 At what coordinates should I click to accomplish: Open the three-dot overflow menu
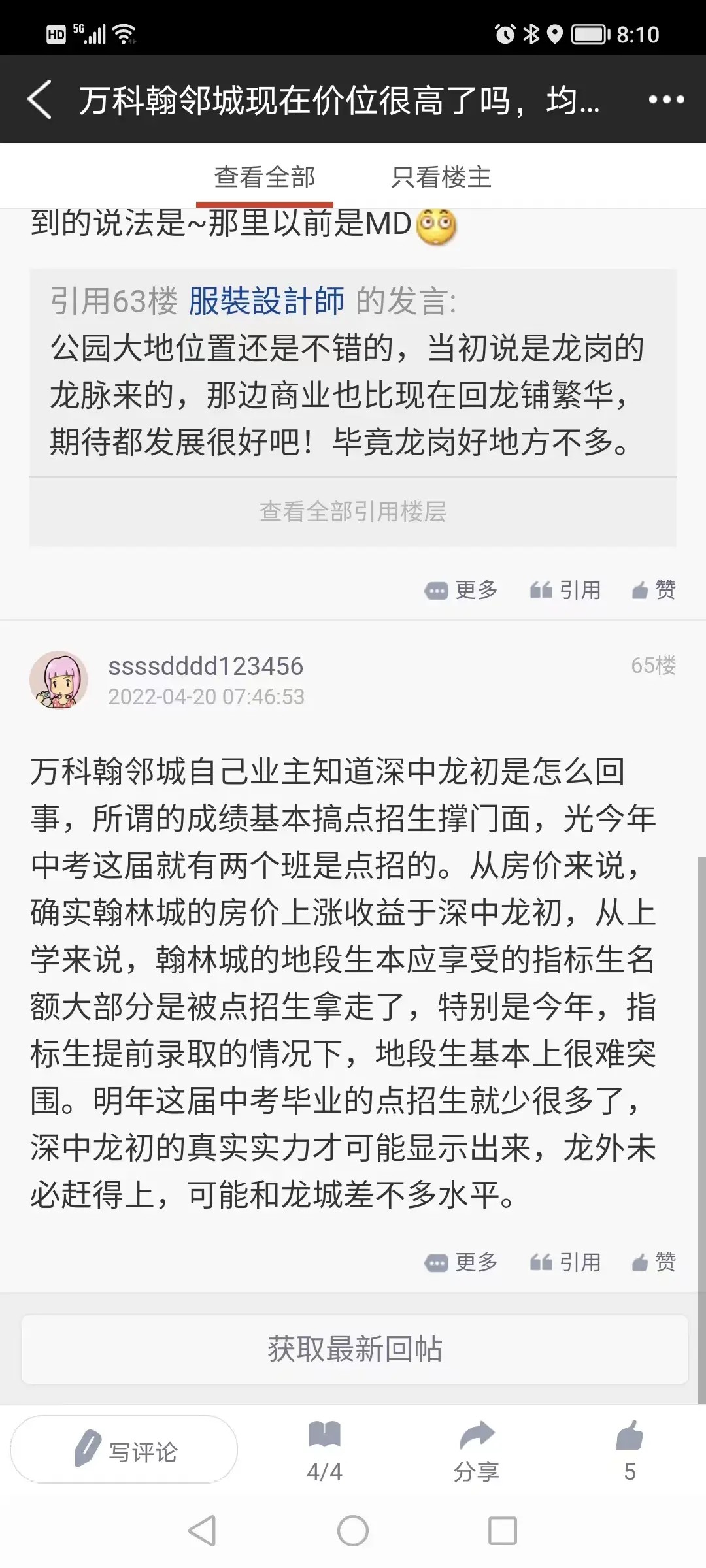click(x=666, y=100)
